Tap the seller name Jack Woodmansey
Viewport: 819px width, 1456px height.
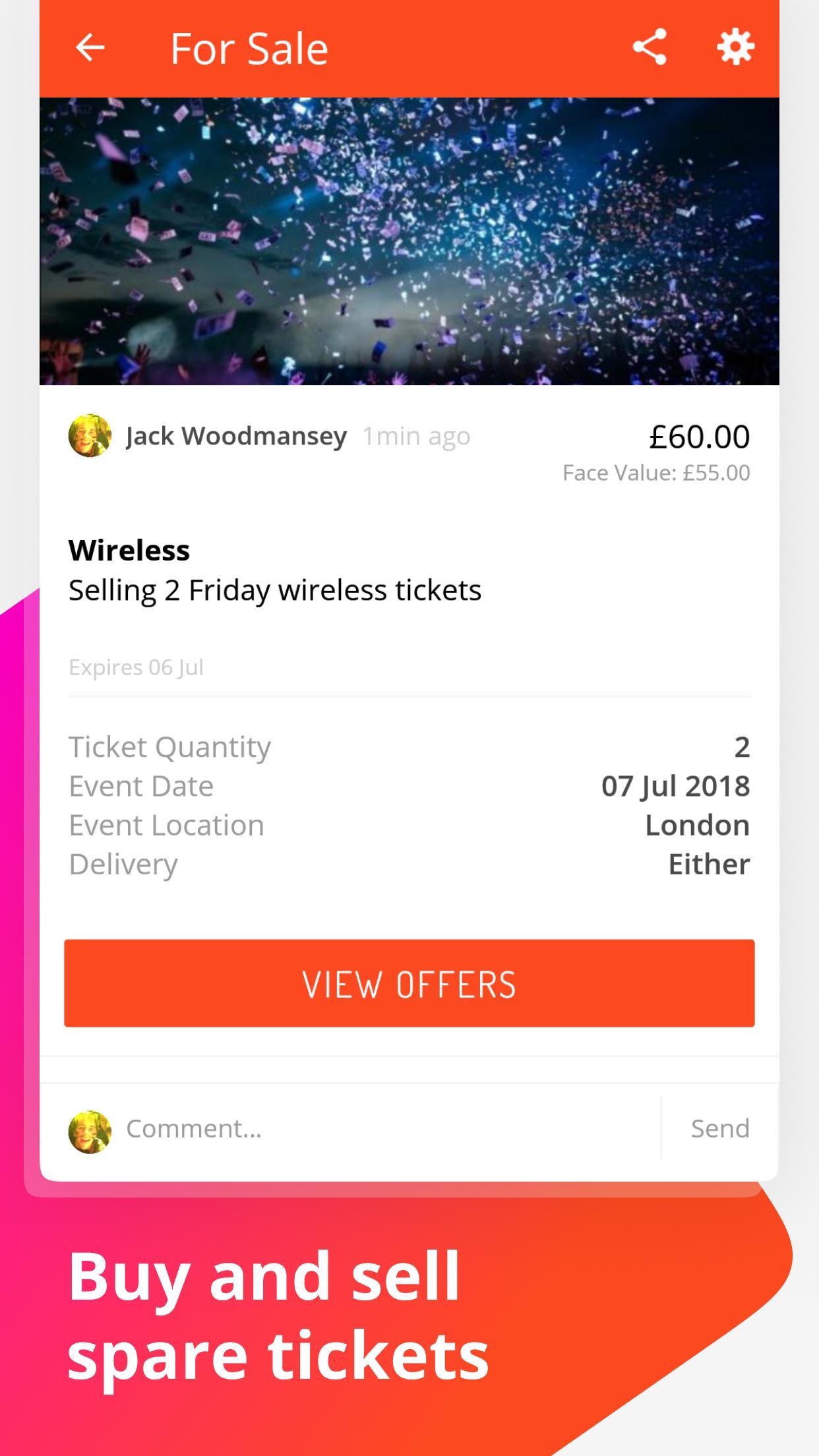(236, 435)
